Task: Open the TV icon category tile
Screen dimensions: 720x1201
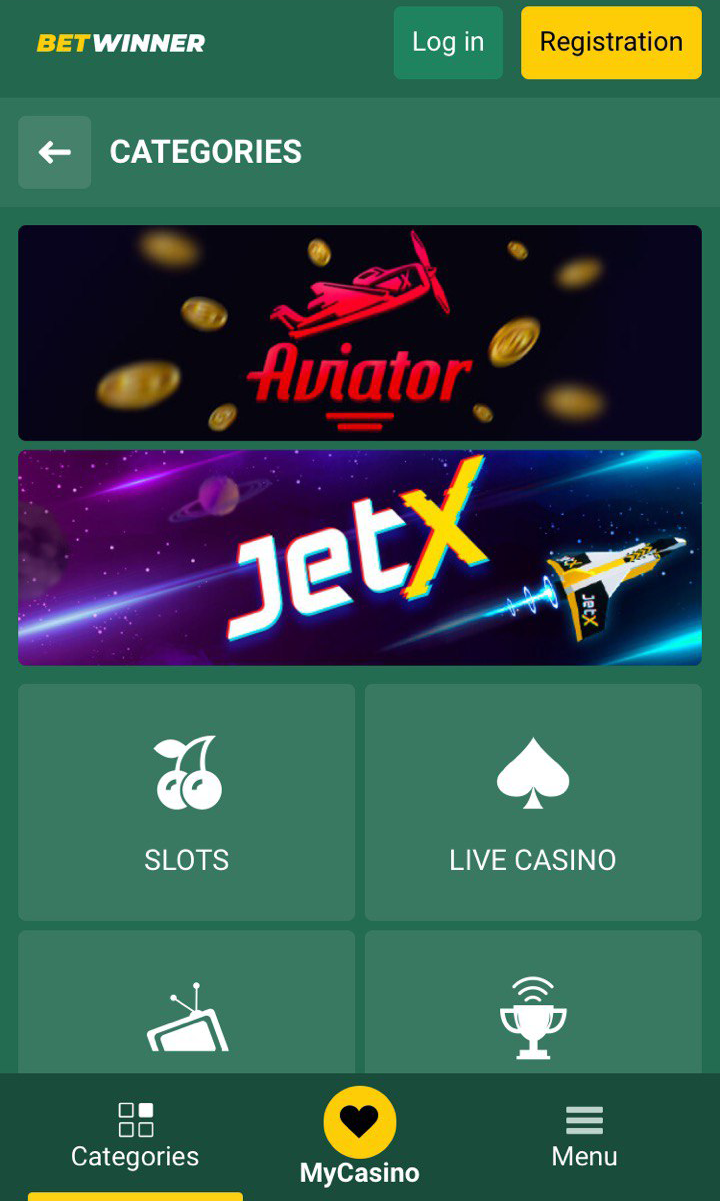Action: 187,1002
